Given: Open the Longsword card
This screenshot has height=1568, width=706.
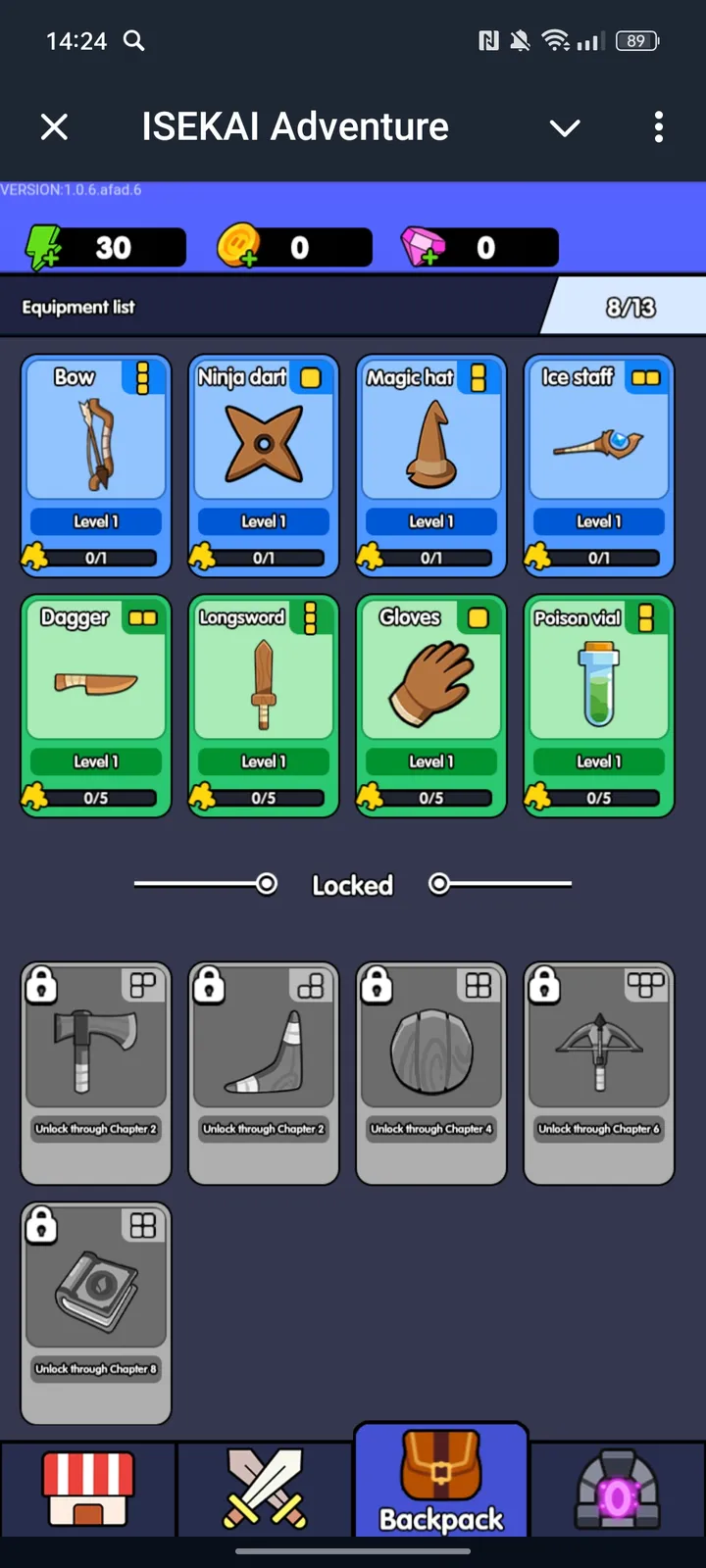Looking at the screenshot, I should click(x=264, y=706).
